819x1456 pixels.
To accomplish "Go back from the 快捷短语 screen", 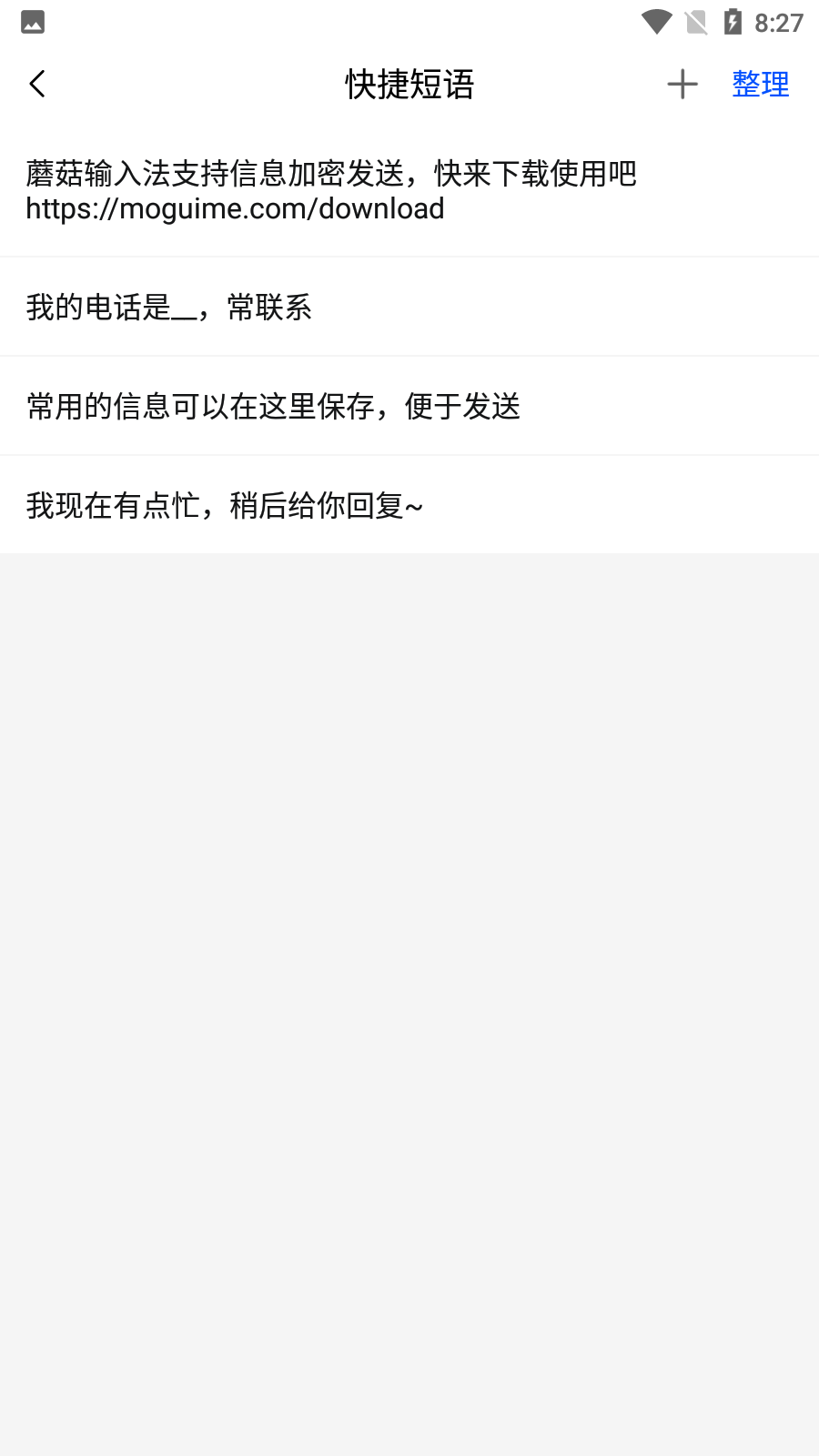I will click(x=37, y=85).
